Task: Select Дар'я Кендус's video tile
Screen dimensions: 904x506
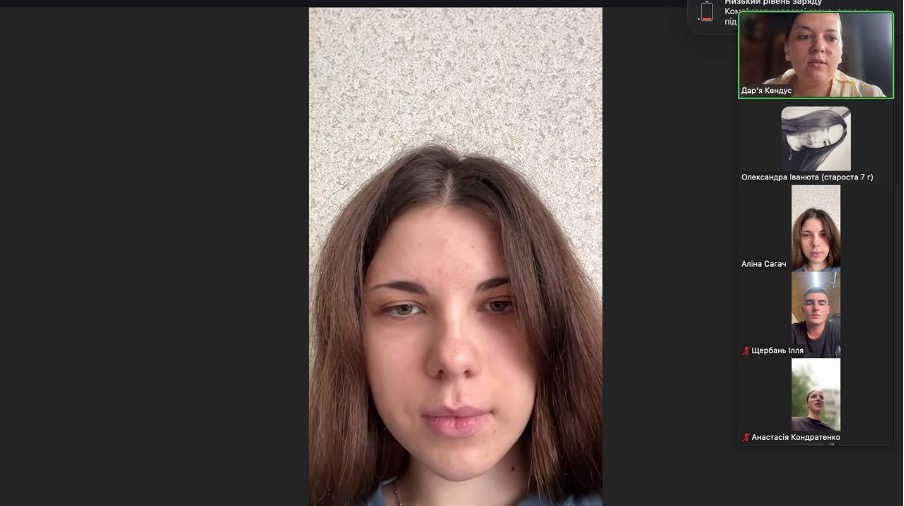Action: coord(816,55)
